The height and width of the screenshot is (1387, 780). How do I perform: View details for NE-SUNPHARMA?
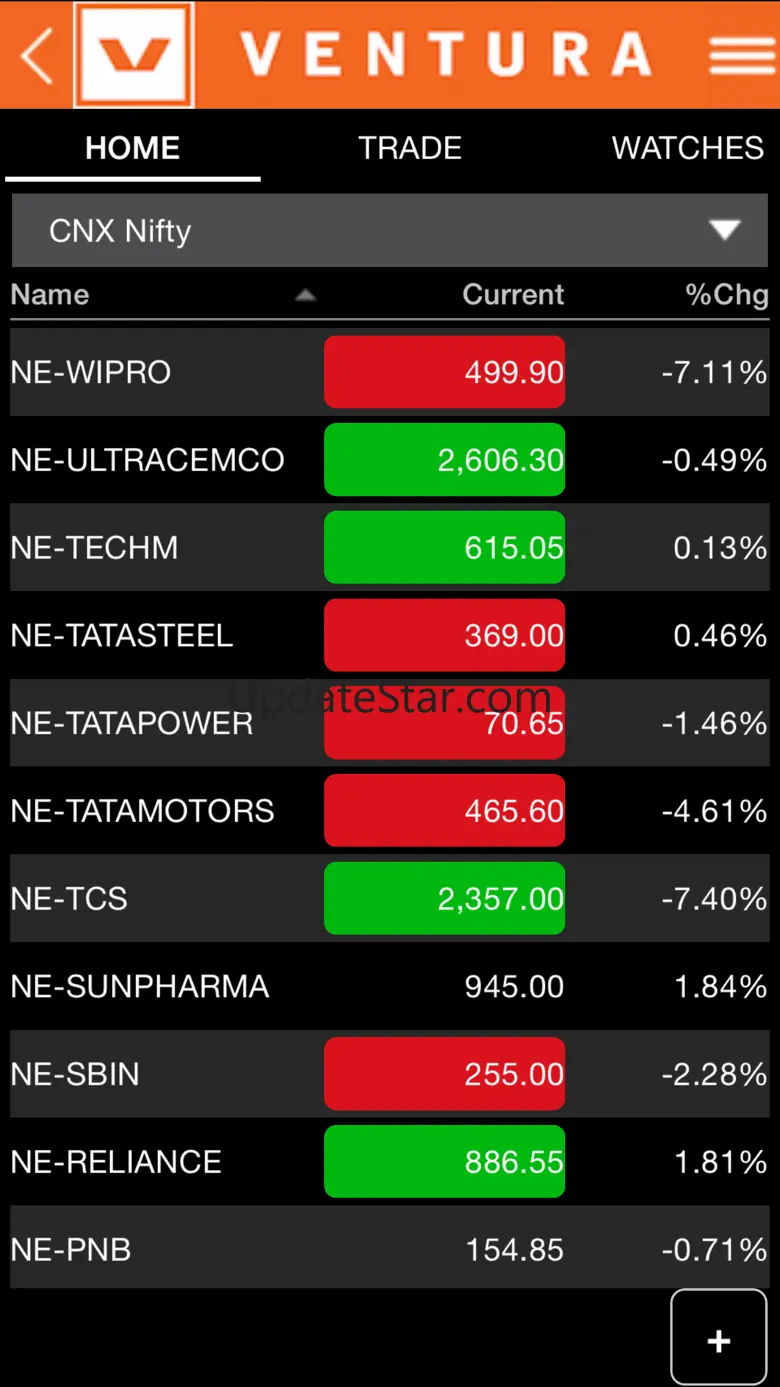pos(390,986)
